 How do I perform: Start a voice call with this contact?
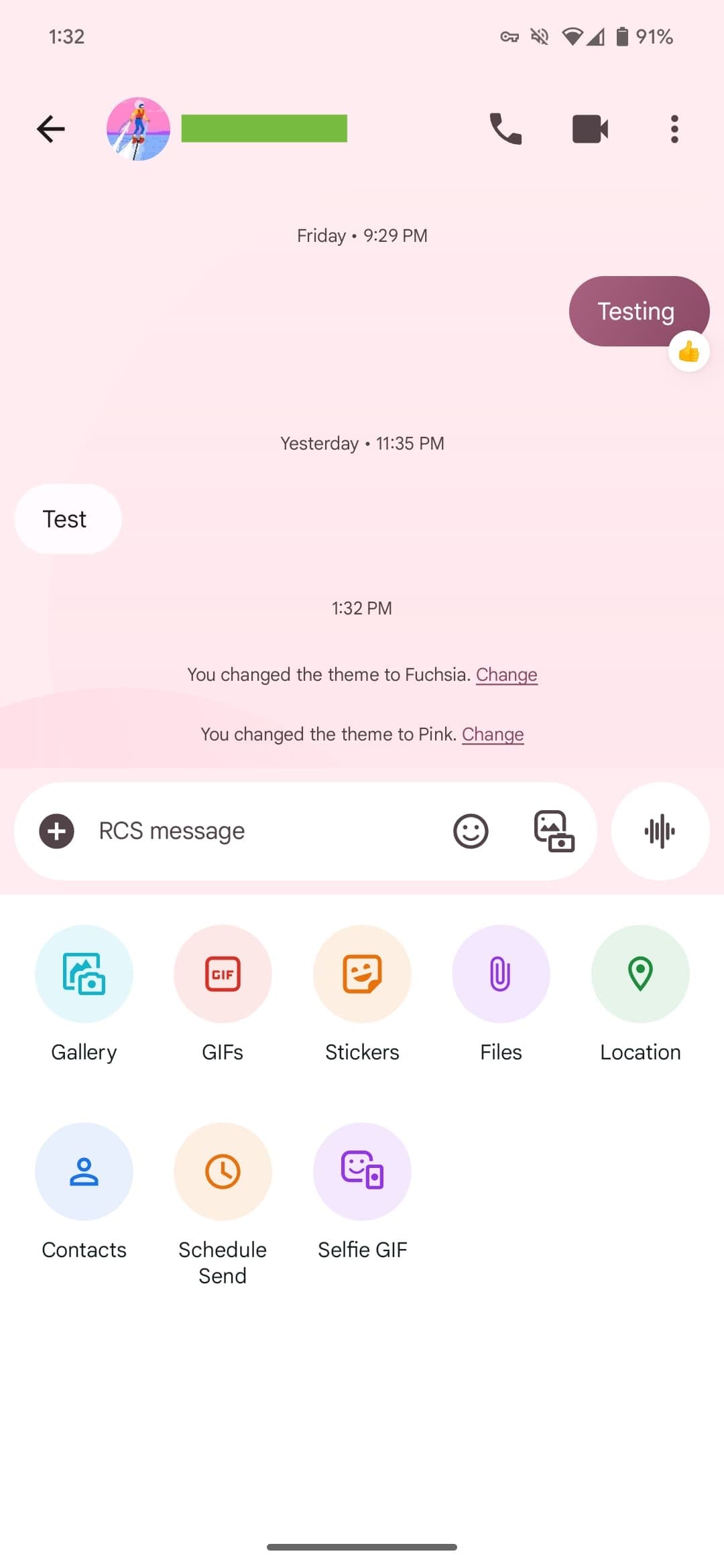point(505,129)
